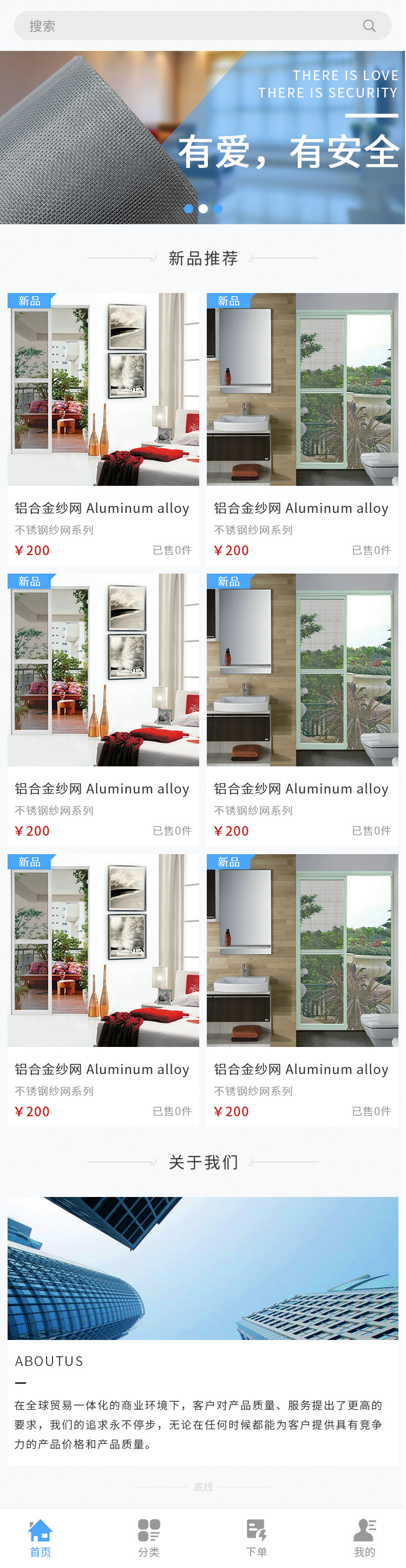The image size is (406, 1568).
Task: Tap the magnifier icon in the search bar
Action: [x=369, y=26]
